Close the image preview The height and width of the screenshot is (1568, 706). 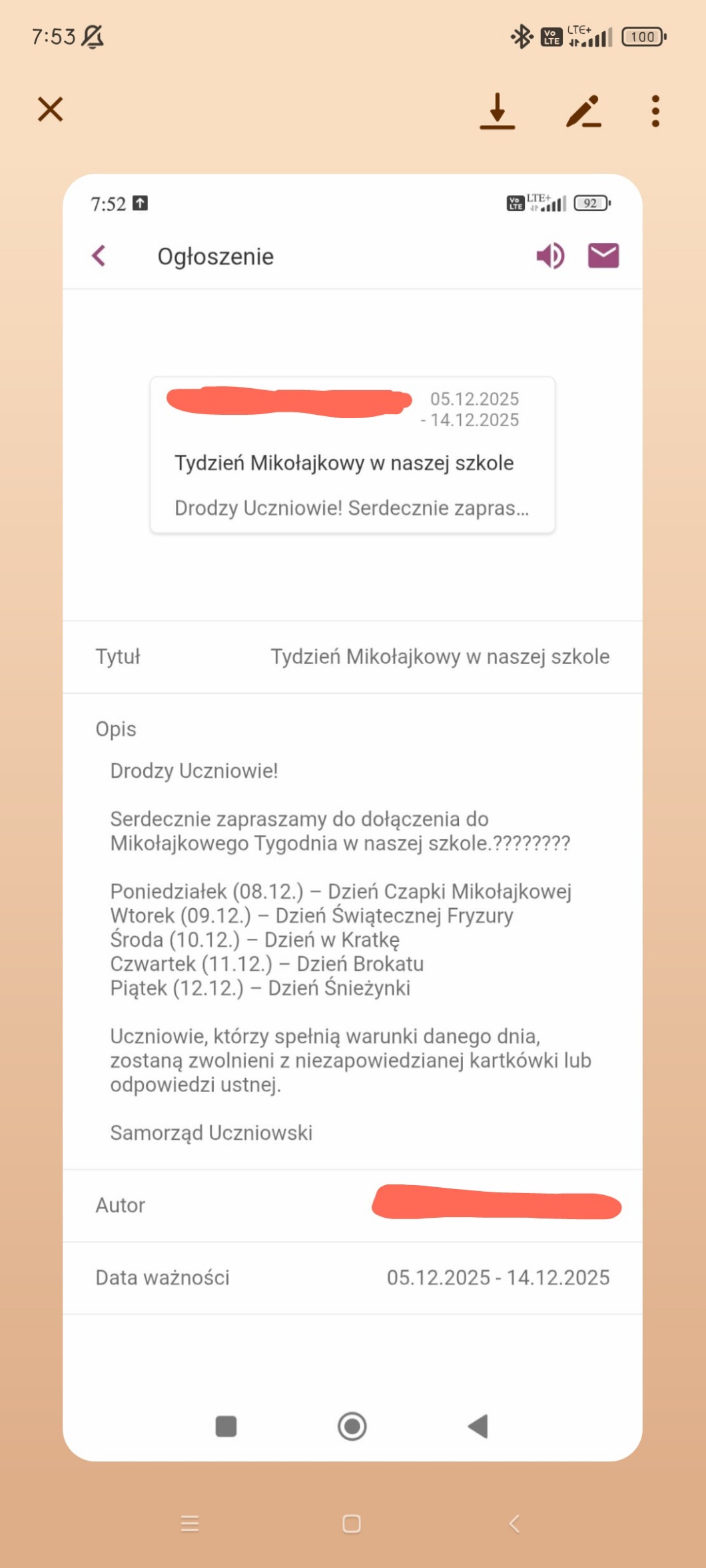click(50, 109)
